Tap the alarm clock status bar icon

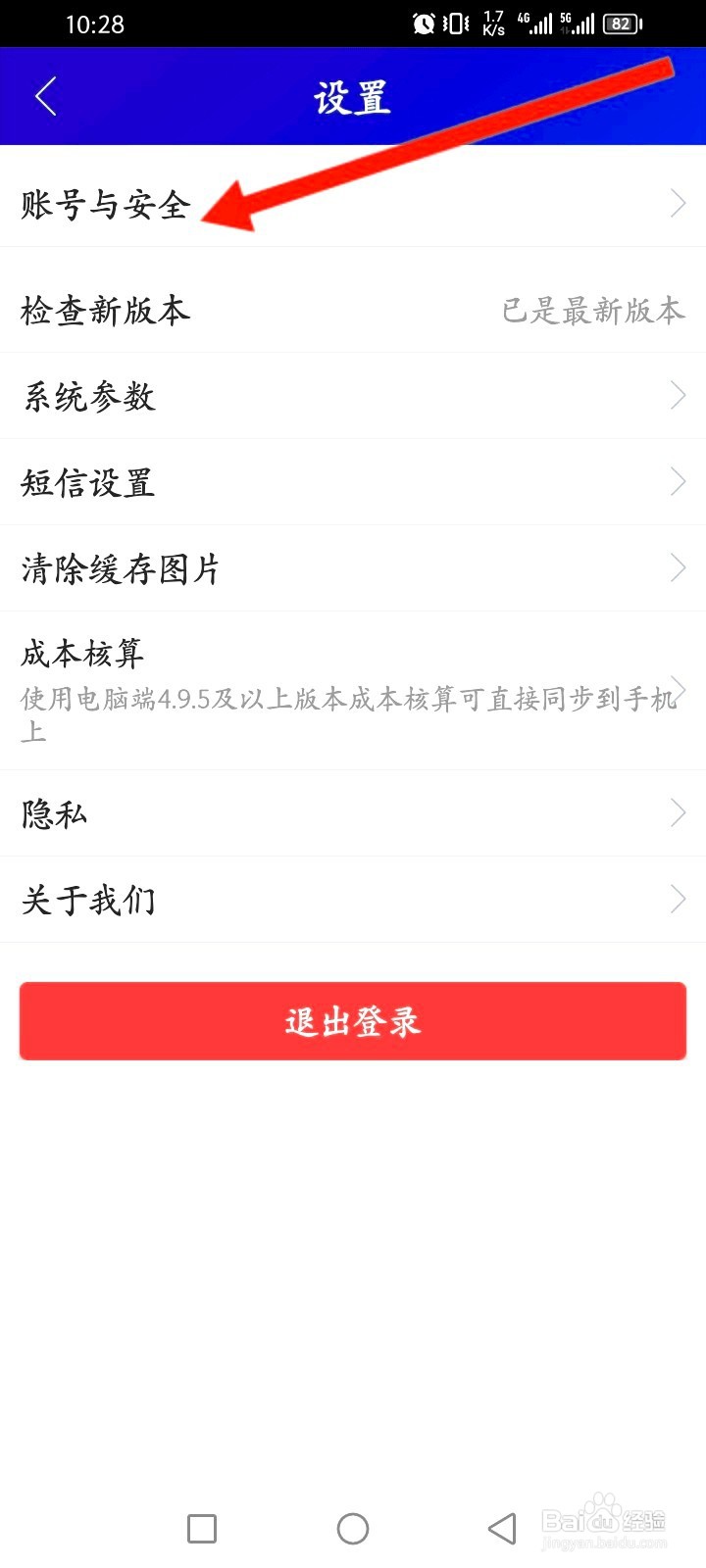[x=422, y=24]
